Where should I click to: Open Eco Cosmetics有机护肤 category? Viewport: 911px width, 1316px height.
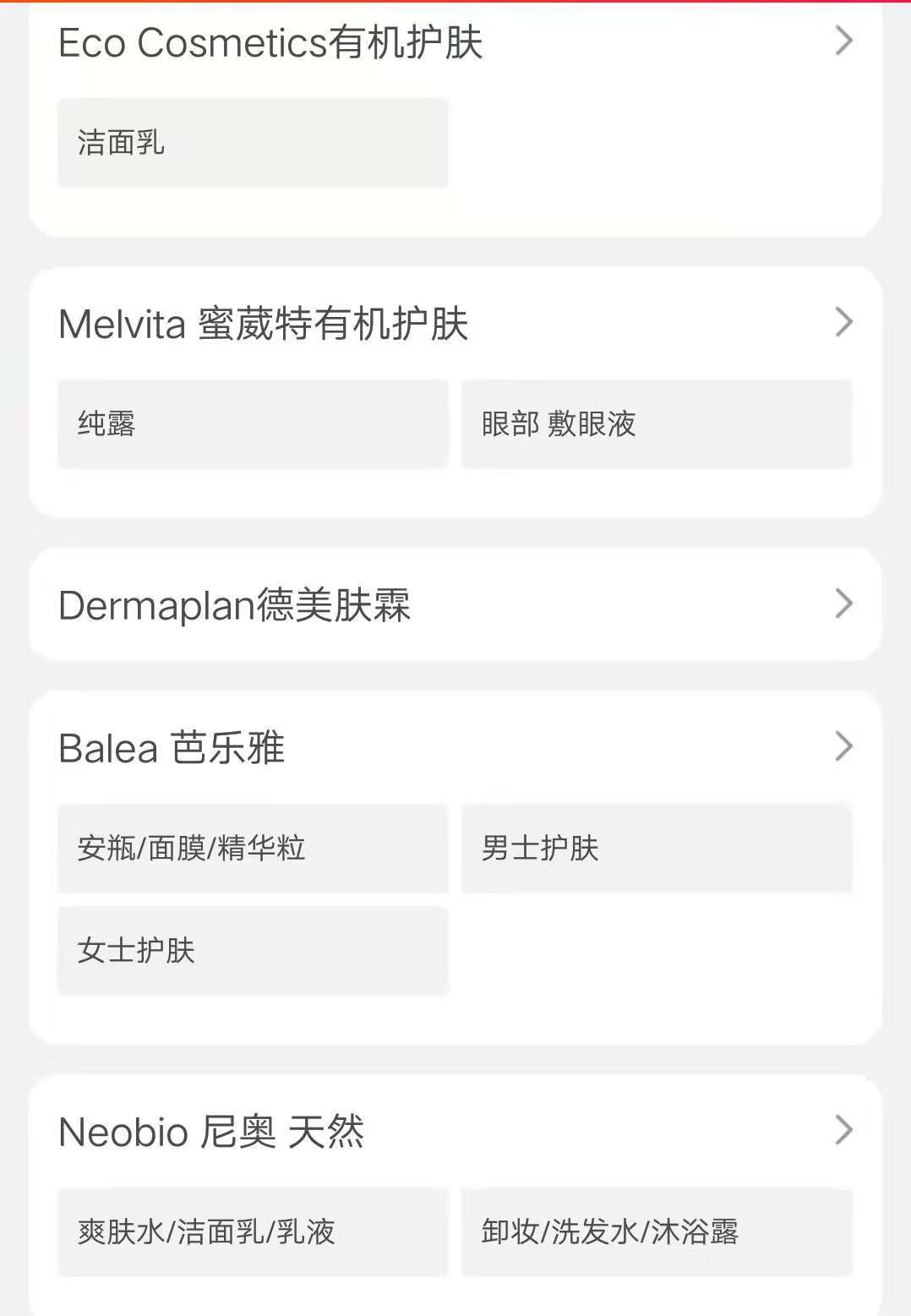click(x=270, y=42)
